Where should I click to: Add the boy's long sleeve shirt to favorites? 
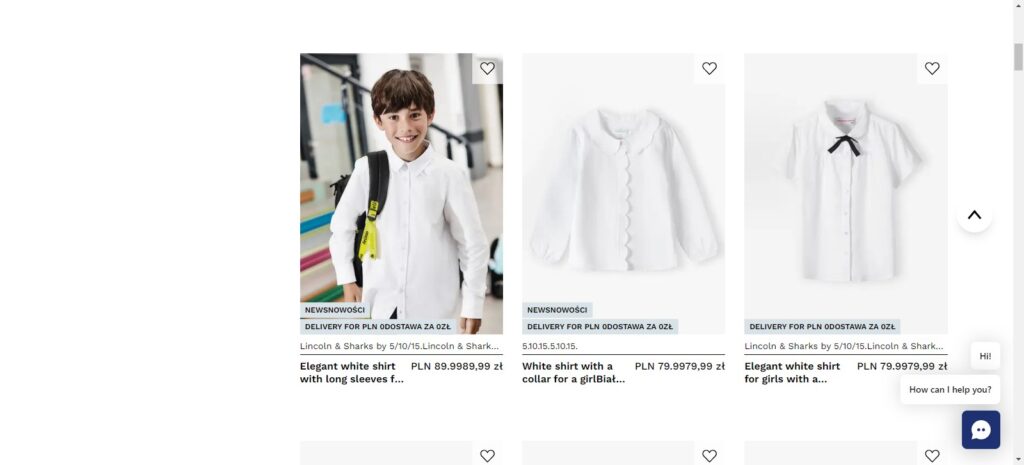tap(487, 69)
